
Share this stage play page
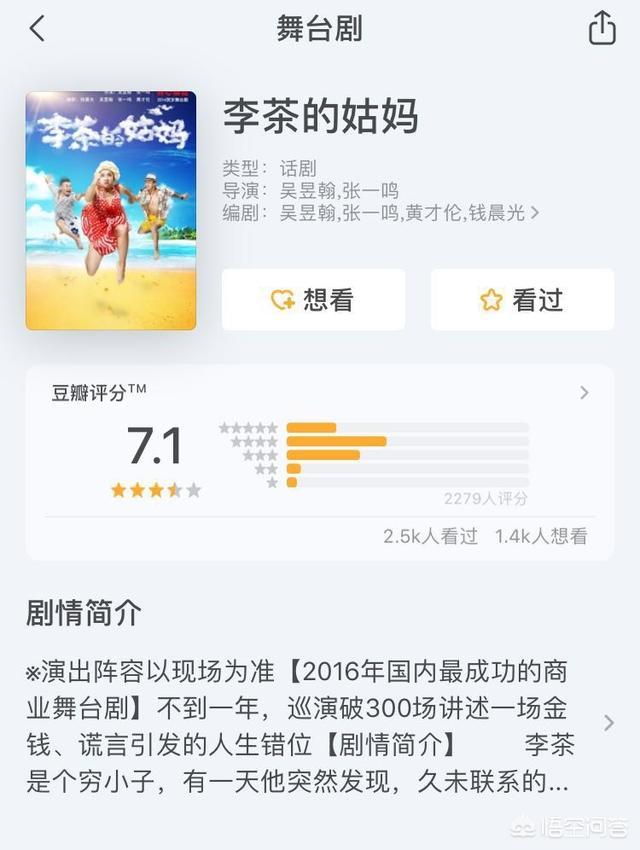coord(602,28)
